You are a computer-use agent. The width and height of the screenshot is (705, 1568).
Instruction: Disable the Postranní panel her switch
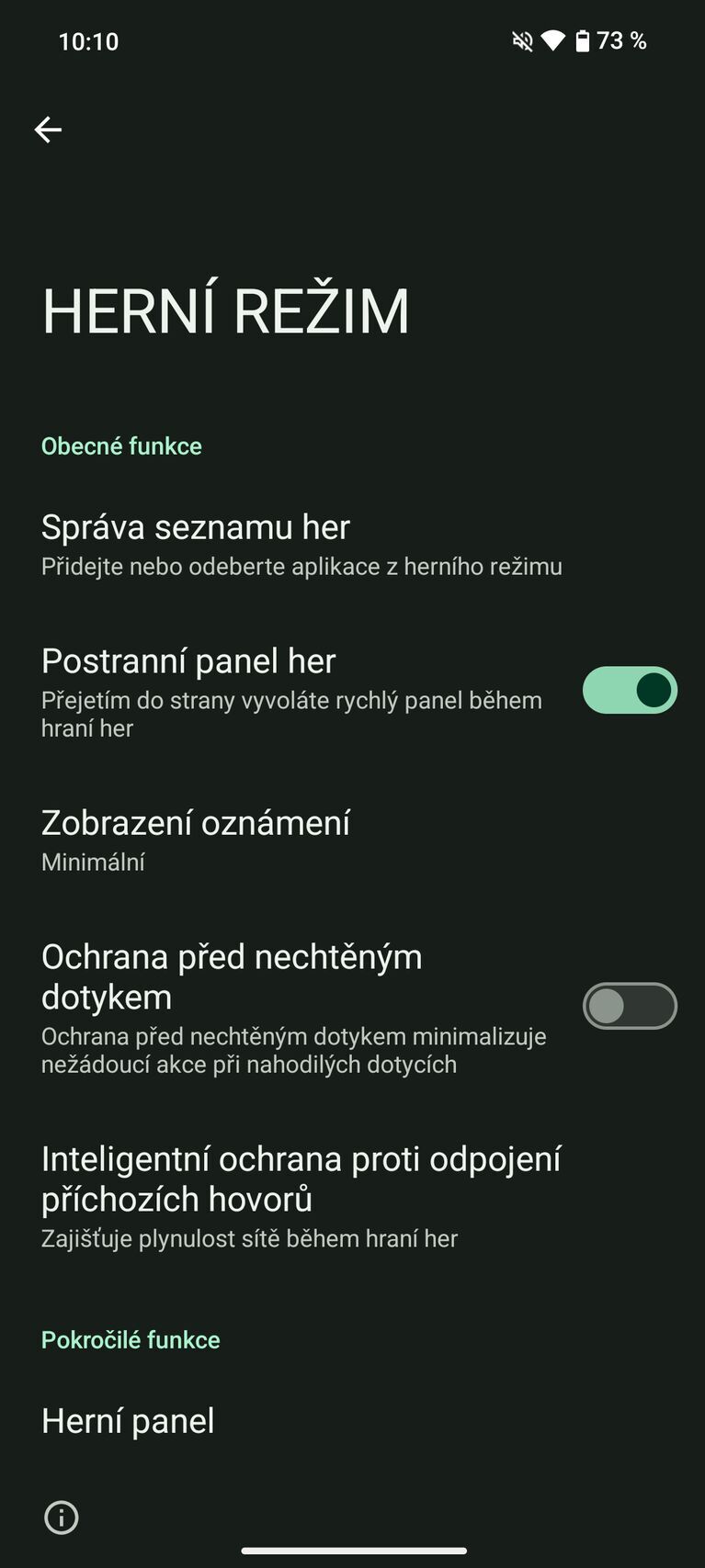(630, 689)
